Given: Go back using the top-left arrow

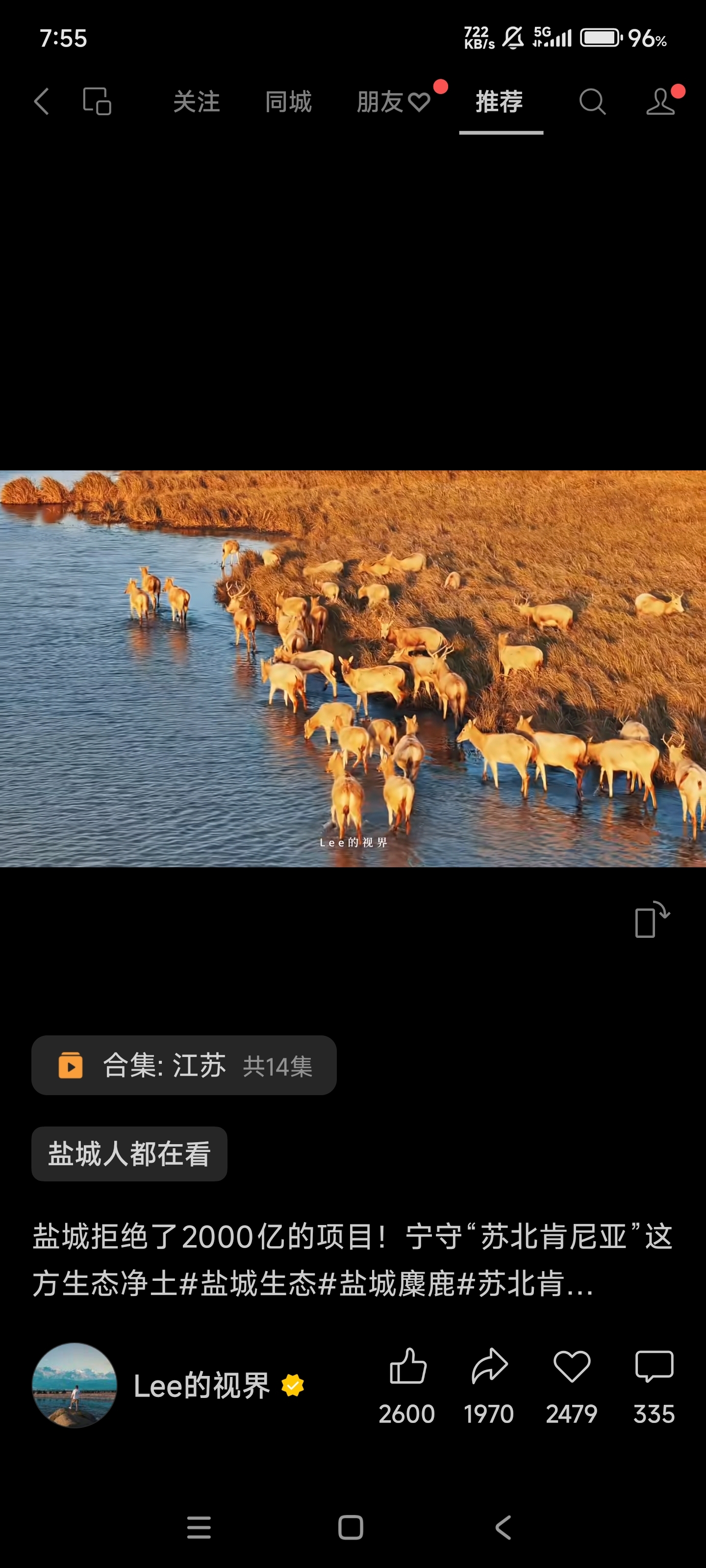Looking at the screenshot, I should pos(41,101).
